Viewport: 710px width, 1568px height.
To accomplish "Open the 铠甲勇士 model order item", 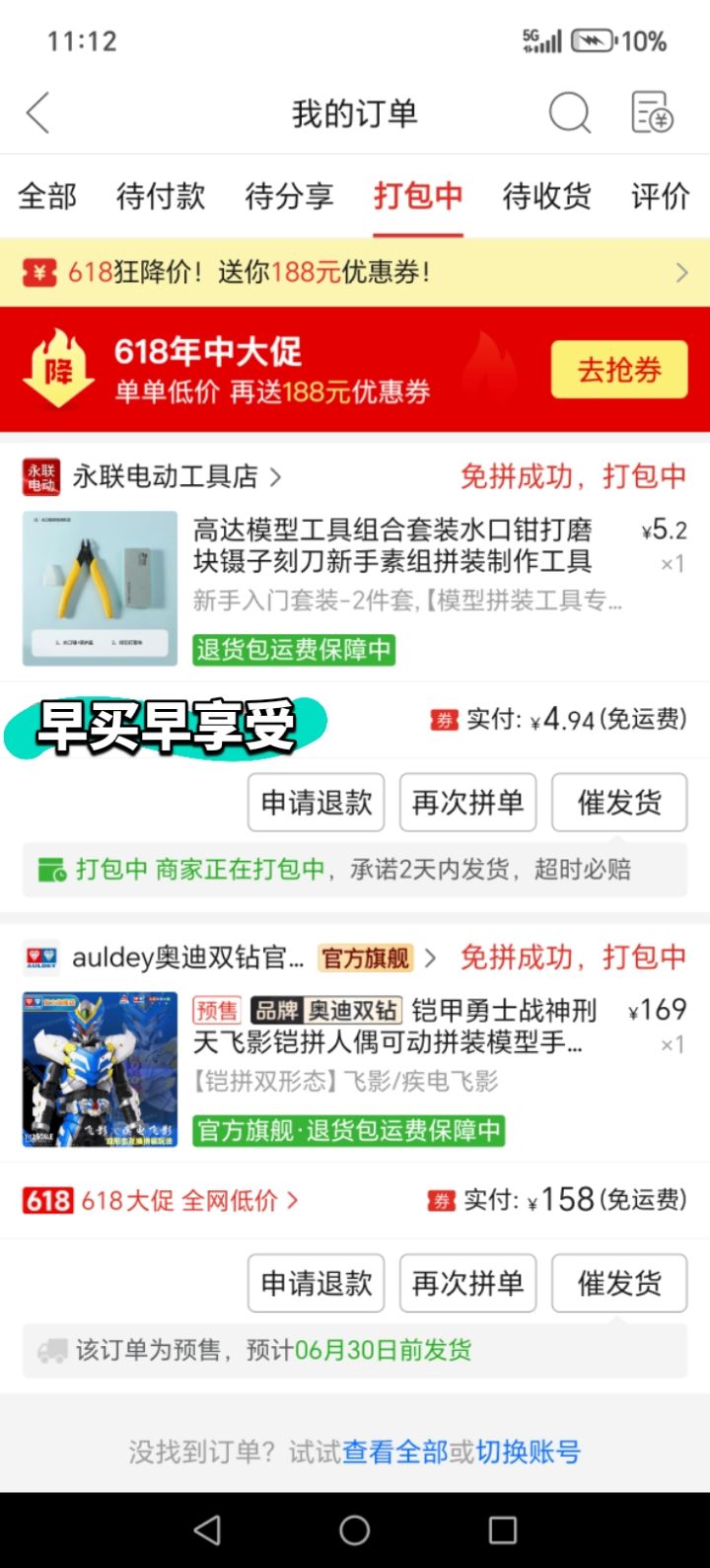I will (x=355, y=1069).
